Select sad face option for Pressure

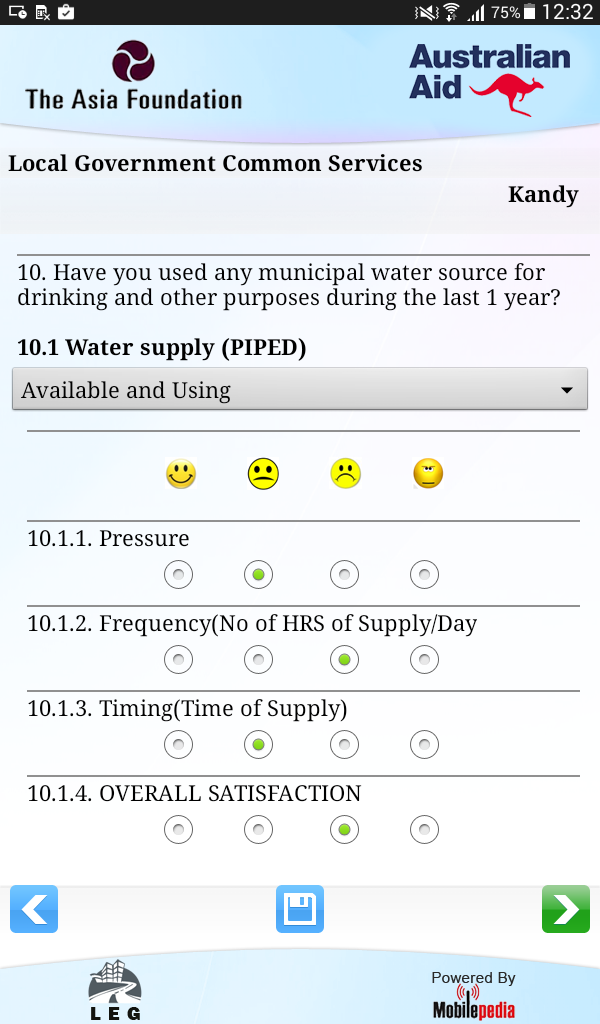[344, 575]
